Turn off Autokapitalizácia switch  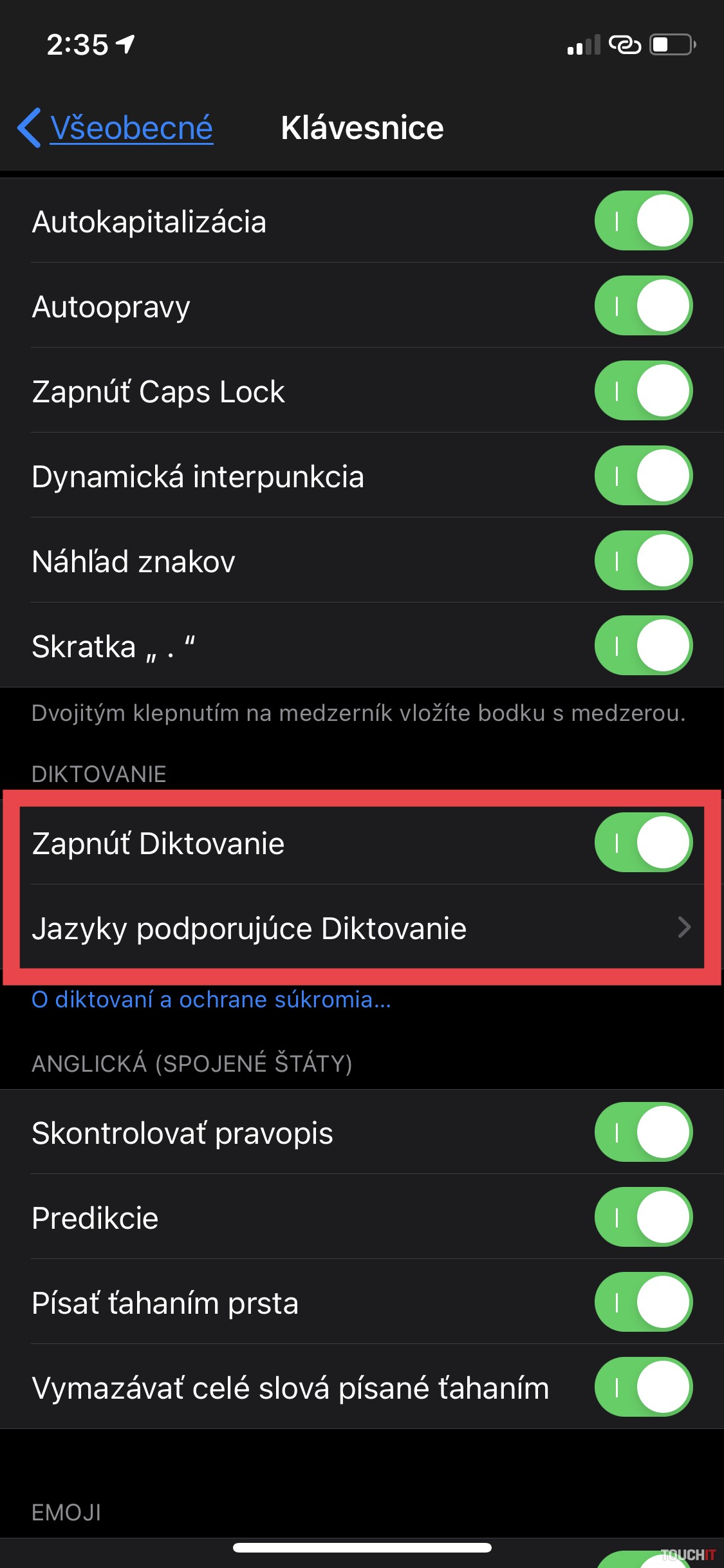click(x=643, y=221)
